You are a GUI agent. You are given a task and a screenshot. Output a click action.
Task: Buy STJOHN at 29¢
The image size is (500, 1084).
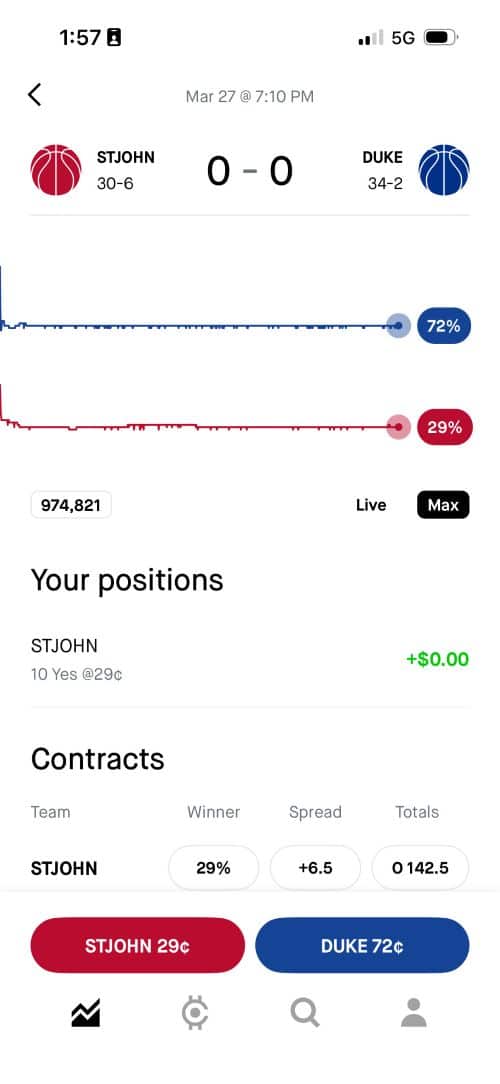138,945
